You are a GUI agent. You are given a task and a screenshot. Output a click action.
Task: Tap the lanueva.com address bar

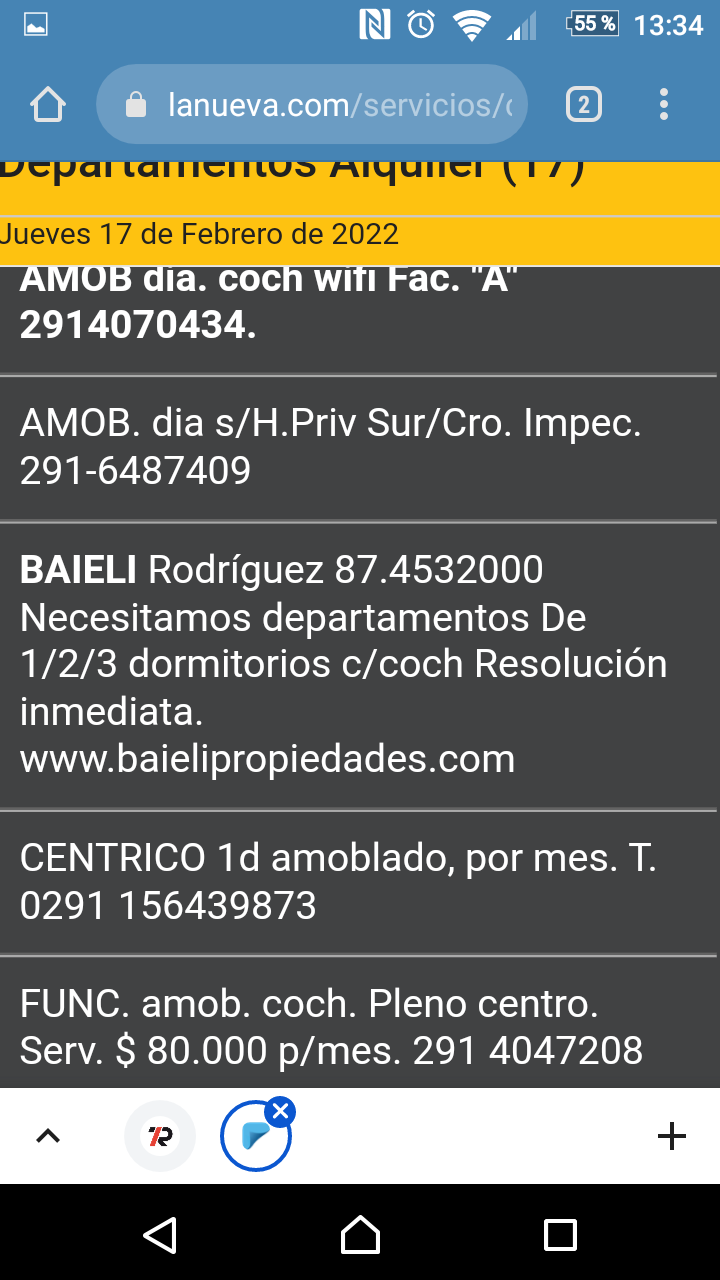(x=312, y=105)
